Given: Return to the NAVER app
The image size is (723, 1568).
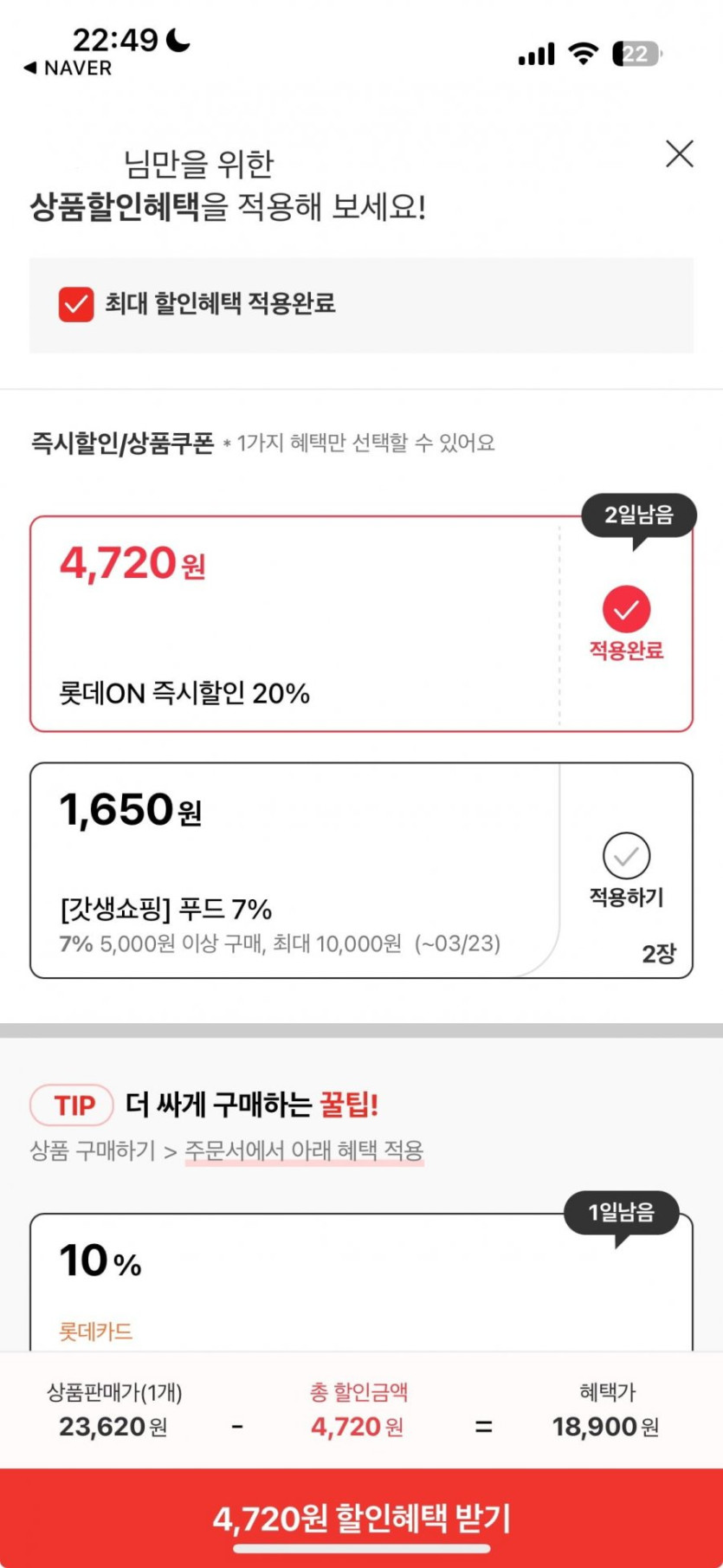Looking at the screenshot, I should pos(68,68).
